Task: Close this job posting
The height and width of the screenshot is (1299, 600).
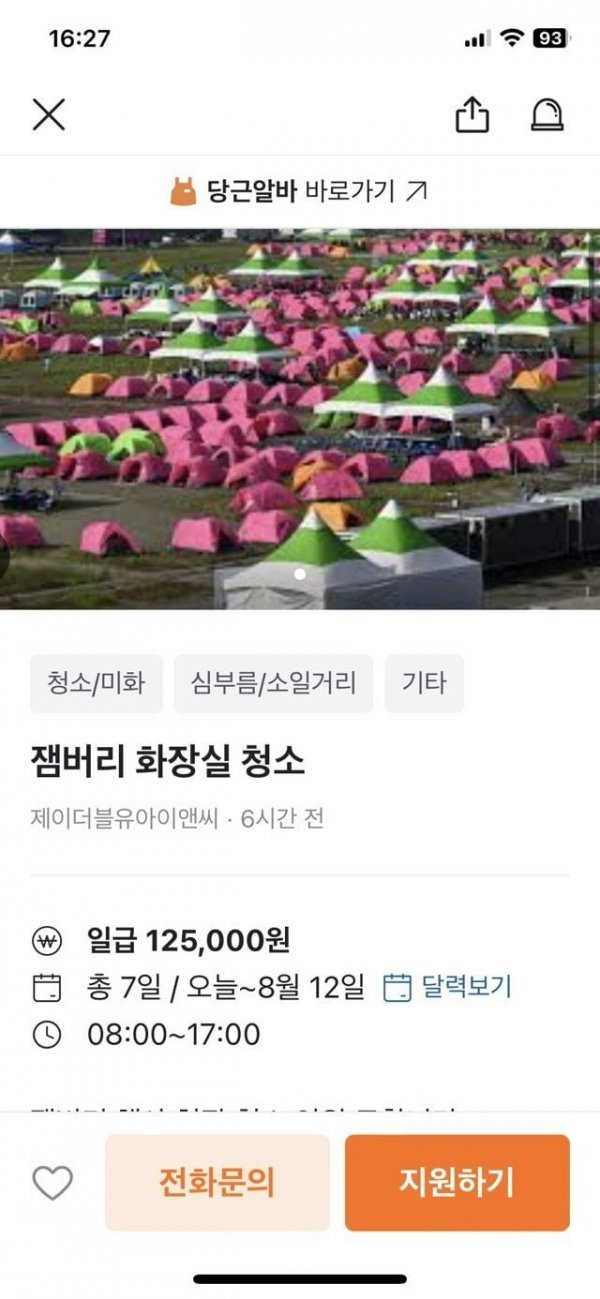Action: pyautogui.click(x=49, y=115)
